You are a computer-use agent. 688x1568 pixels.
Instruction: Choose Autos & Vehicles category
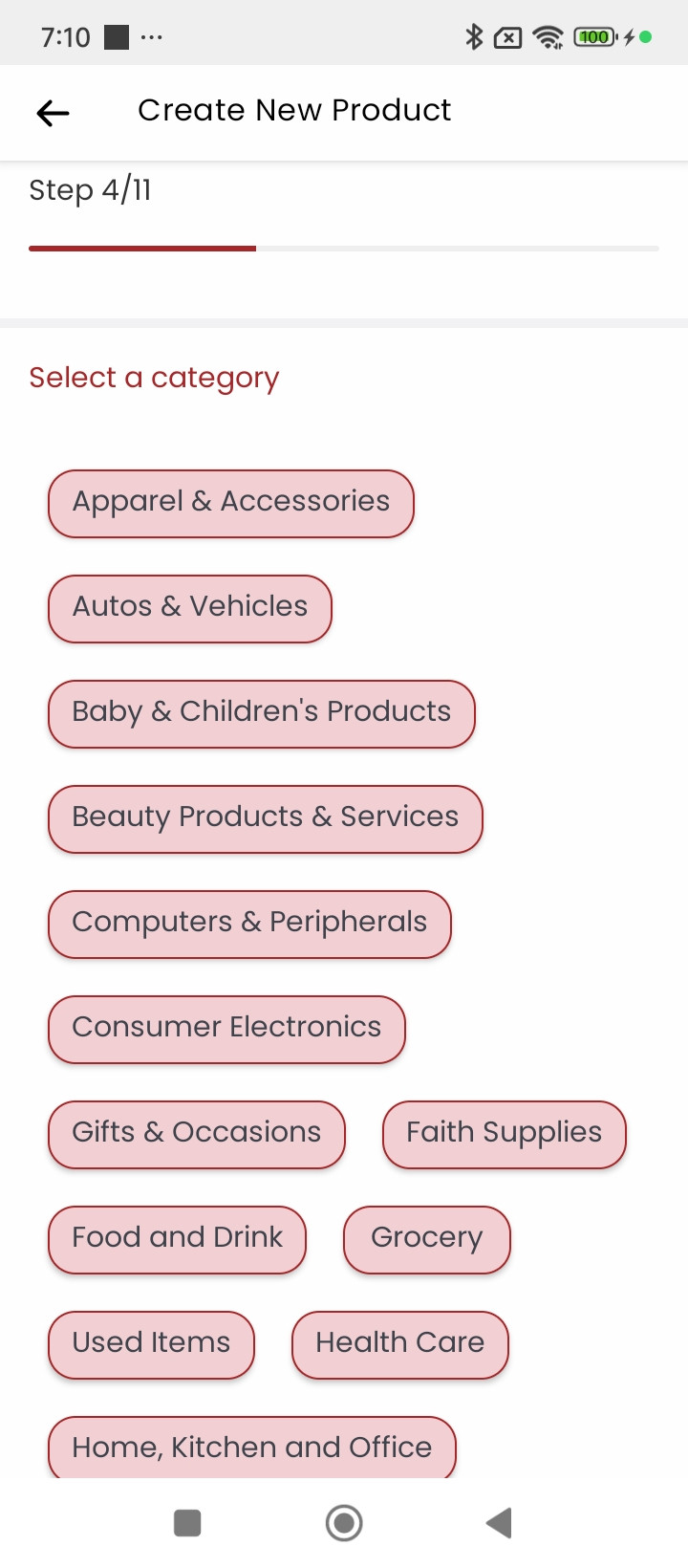[190, 608]
